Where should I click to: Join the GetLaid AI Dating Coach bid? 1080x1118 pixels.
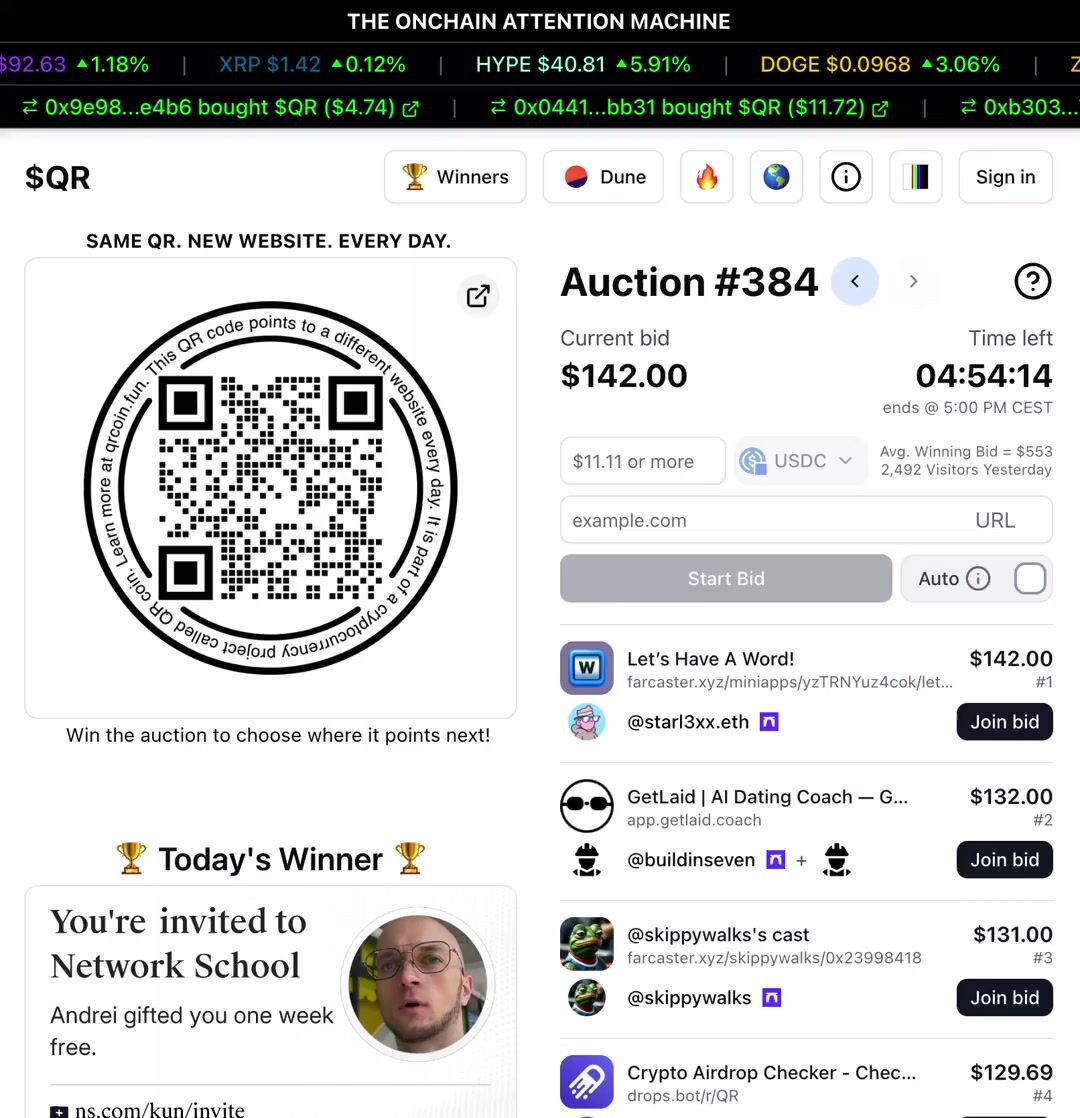[x=1004, y=860]
